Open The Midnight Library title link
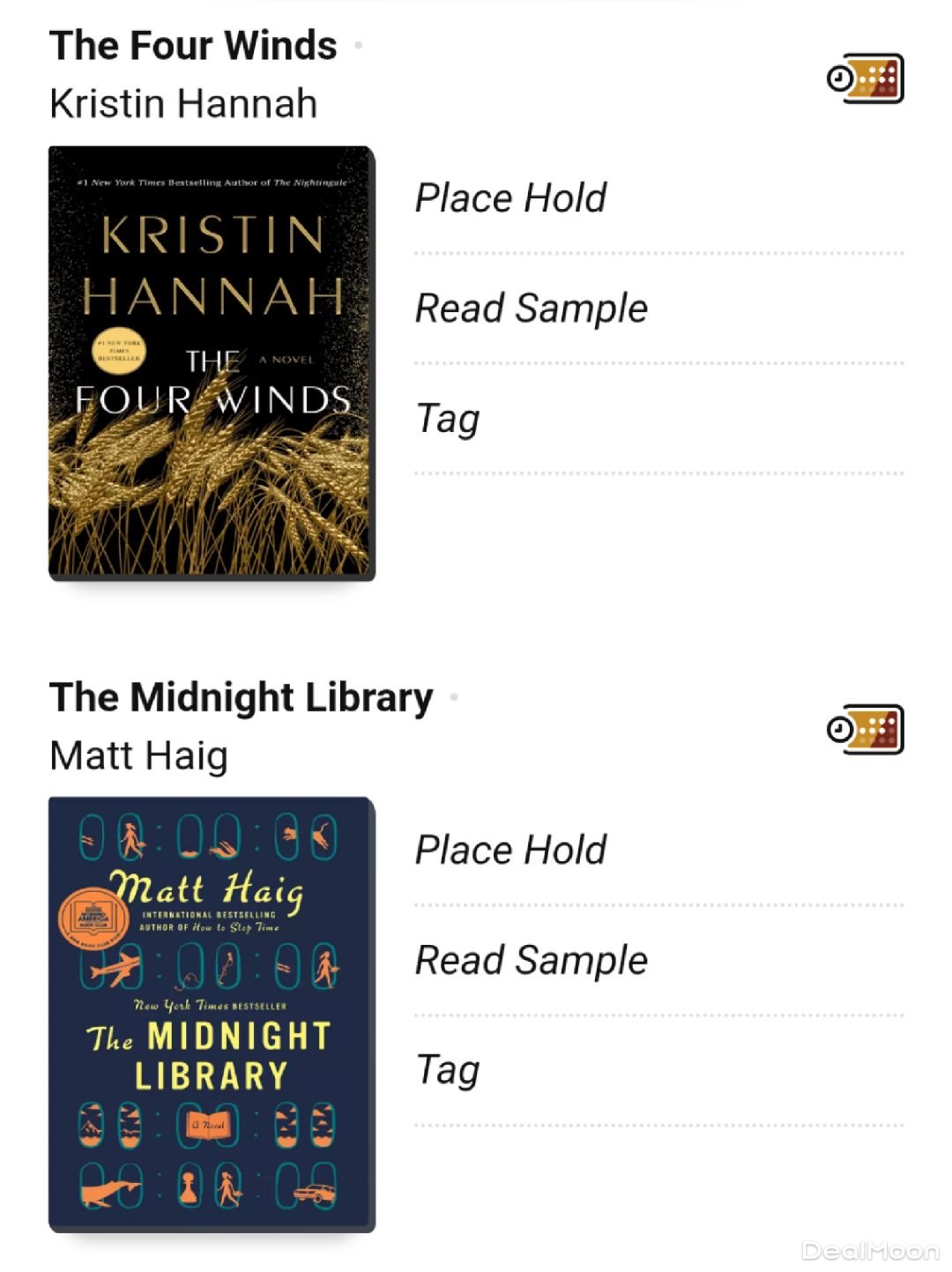Screen dimensions: 952x1272 [241, 698]
